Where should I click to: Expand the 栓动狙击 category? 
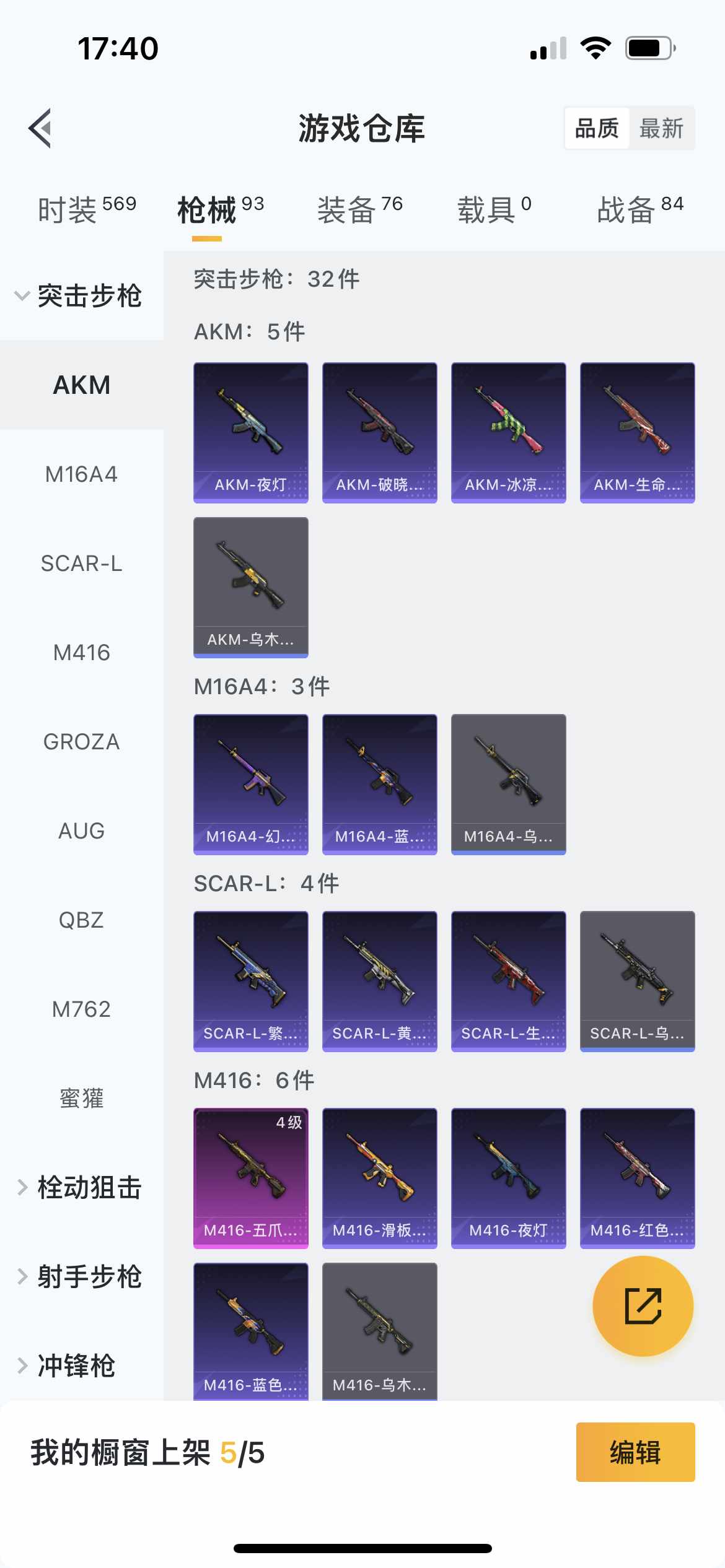[x=81, y=1187]
